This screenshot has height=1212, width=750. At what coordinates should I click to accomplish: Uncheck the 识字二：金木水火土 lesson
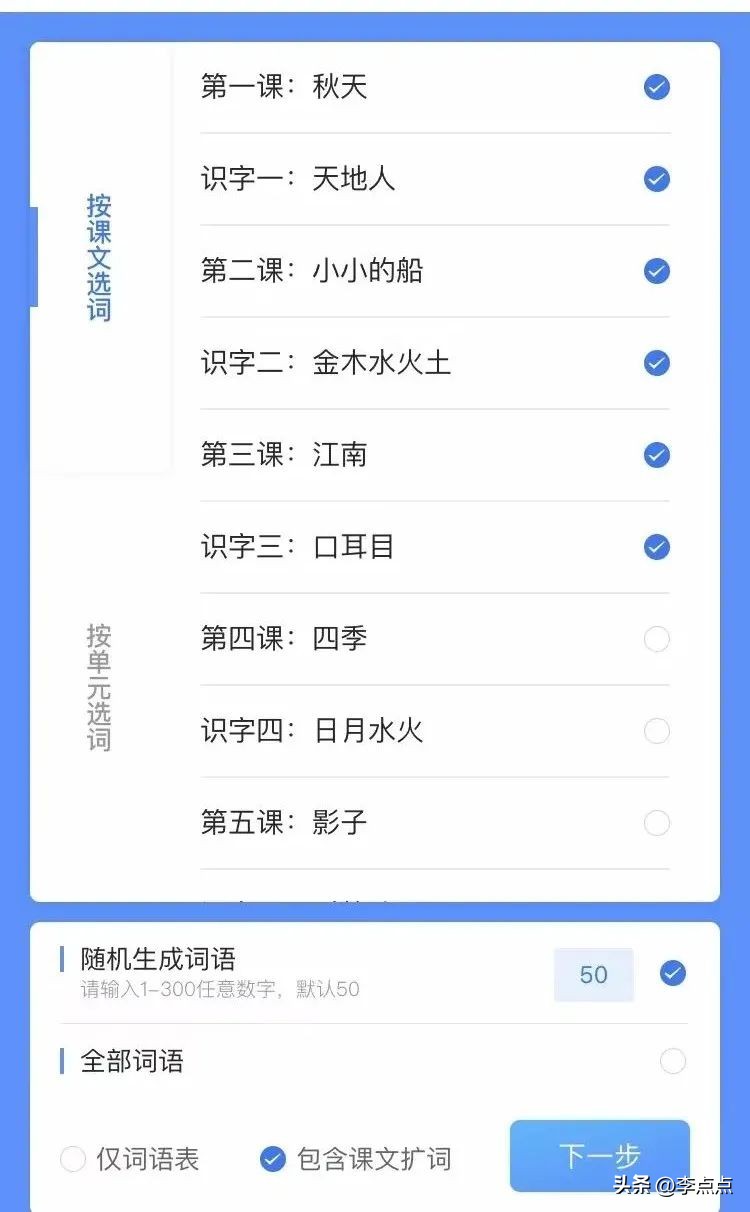pos(655,363)
